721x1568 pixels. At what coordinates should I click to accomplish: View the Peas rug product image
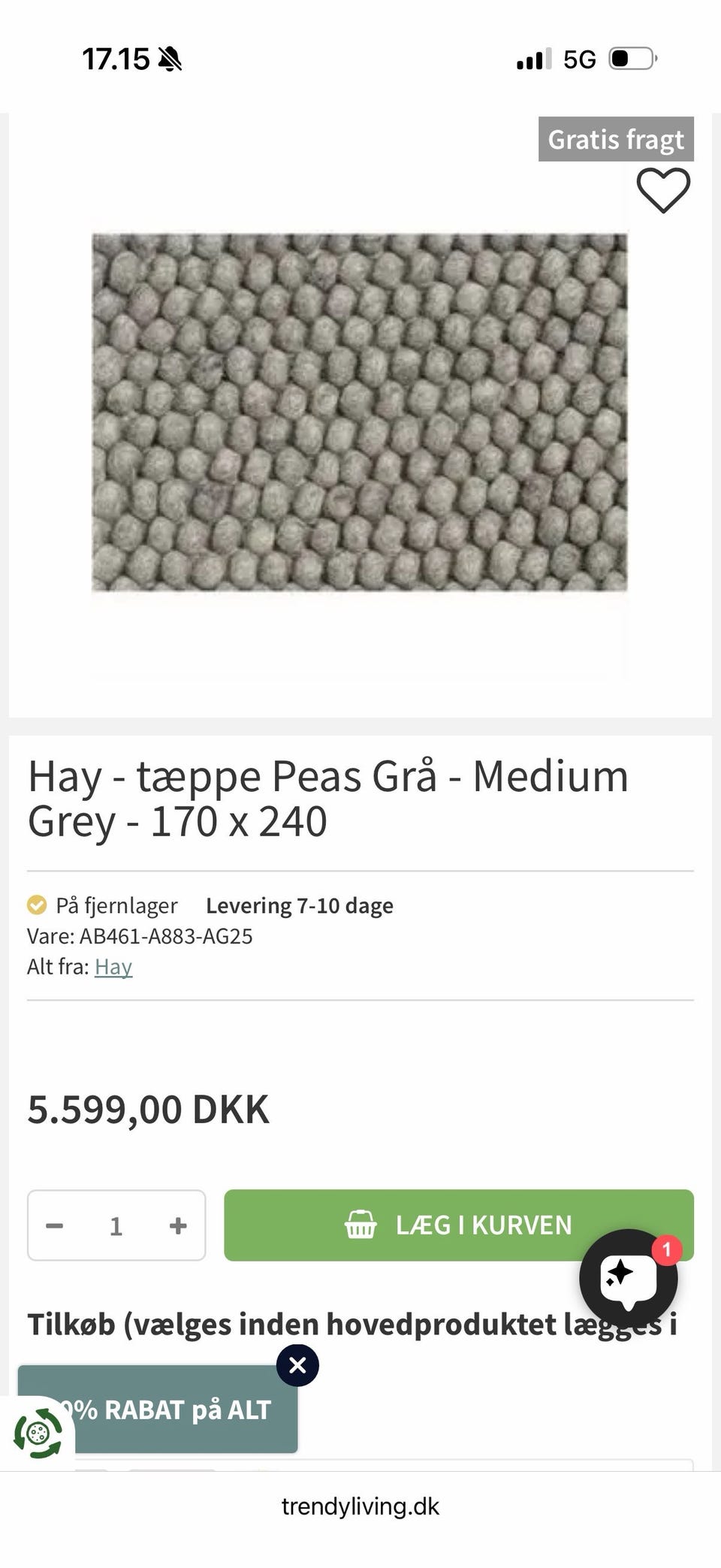tap(360, 412)
